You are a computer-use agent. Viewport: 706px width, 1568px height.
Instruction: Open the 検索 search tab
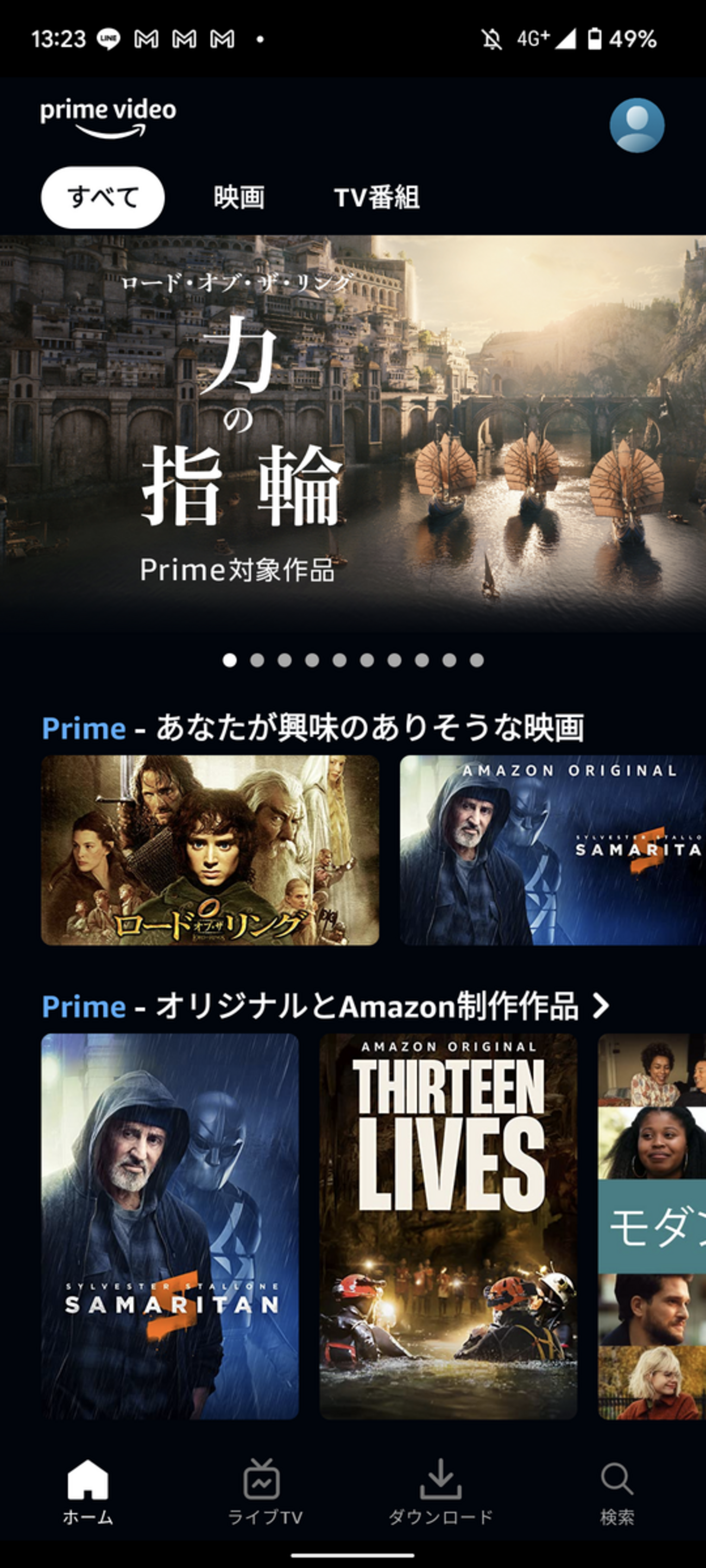point(616,1491)
